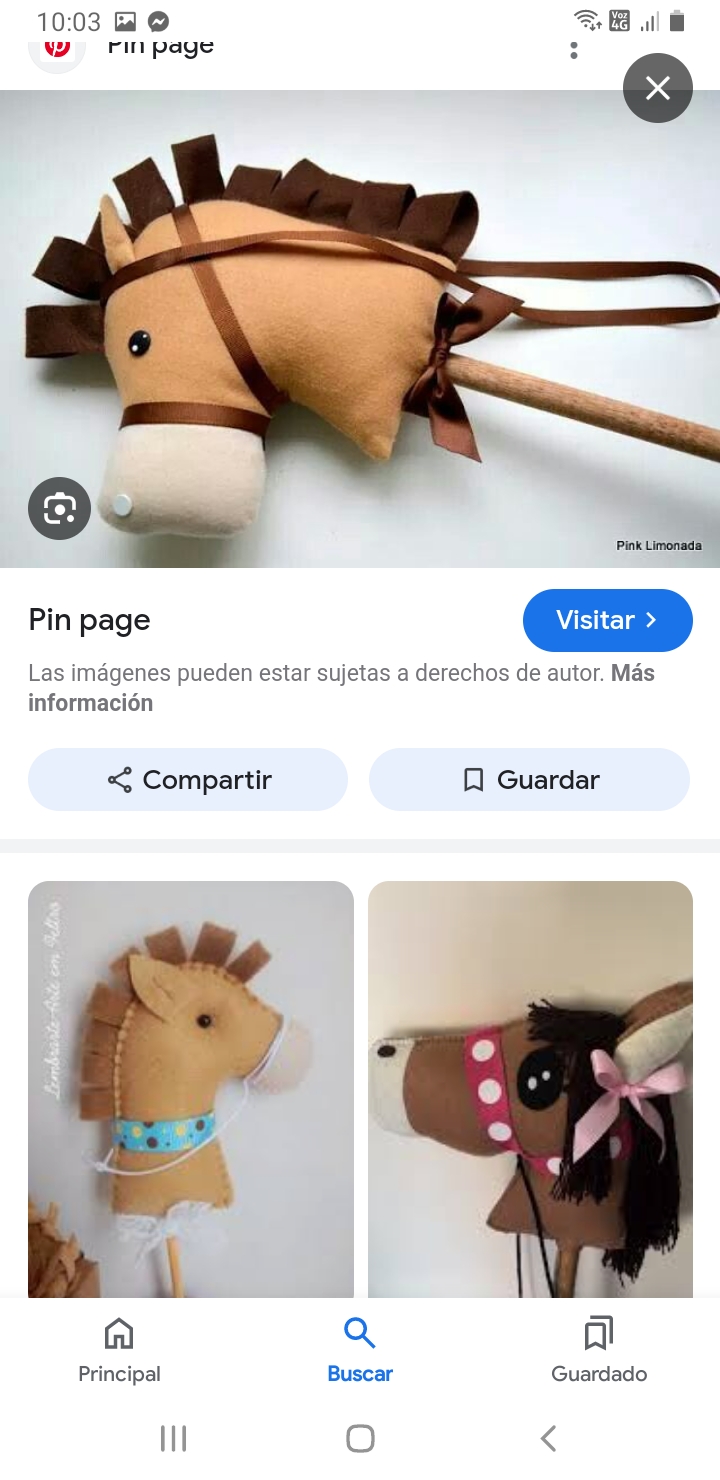Open the three-dot overflow menu
The height and width of the screenshot is (1480, 720).
point(574,50)
